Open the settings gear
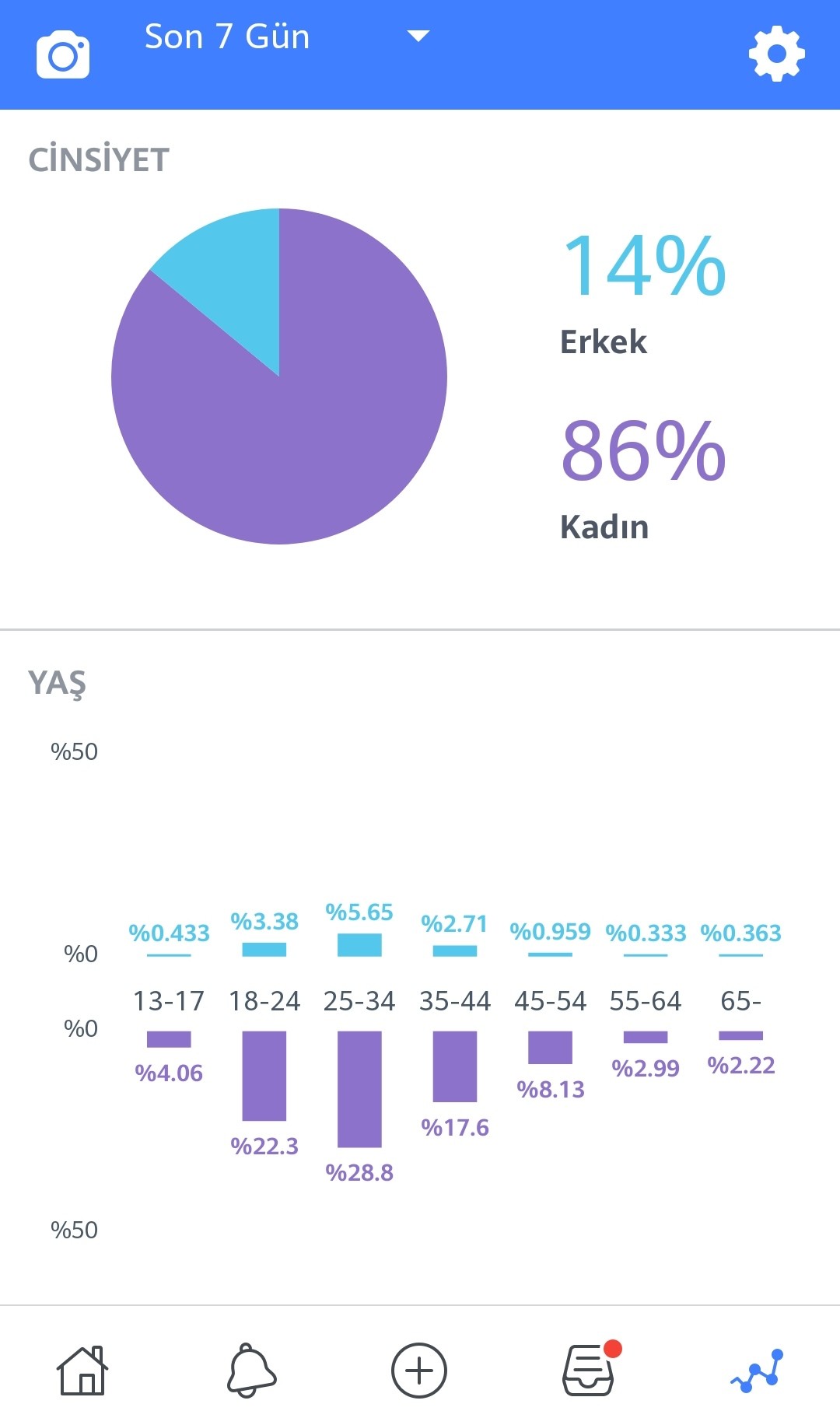Viewport: 840px width, 1425px height. click(776, 54)
